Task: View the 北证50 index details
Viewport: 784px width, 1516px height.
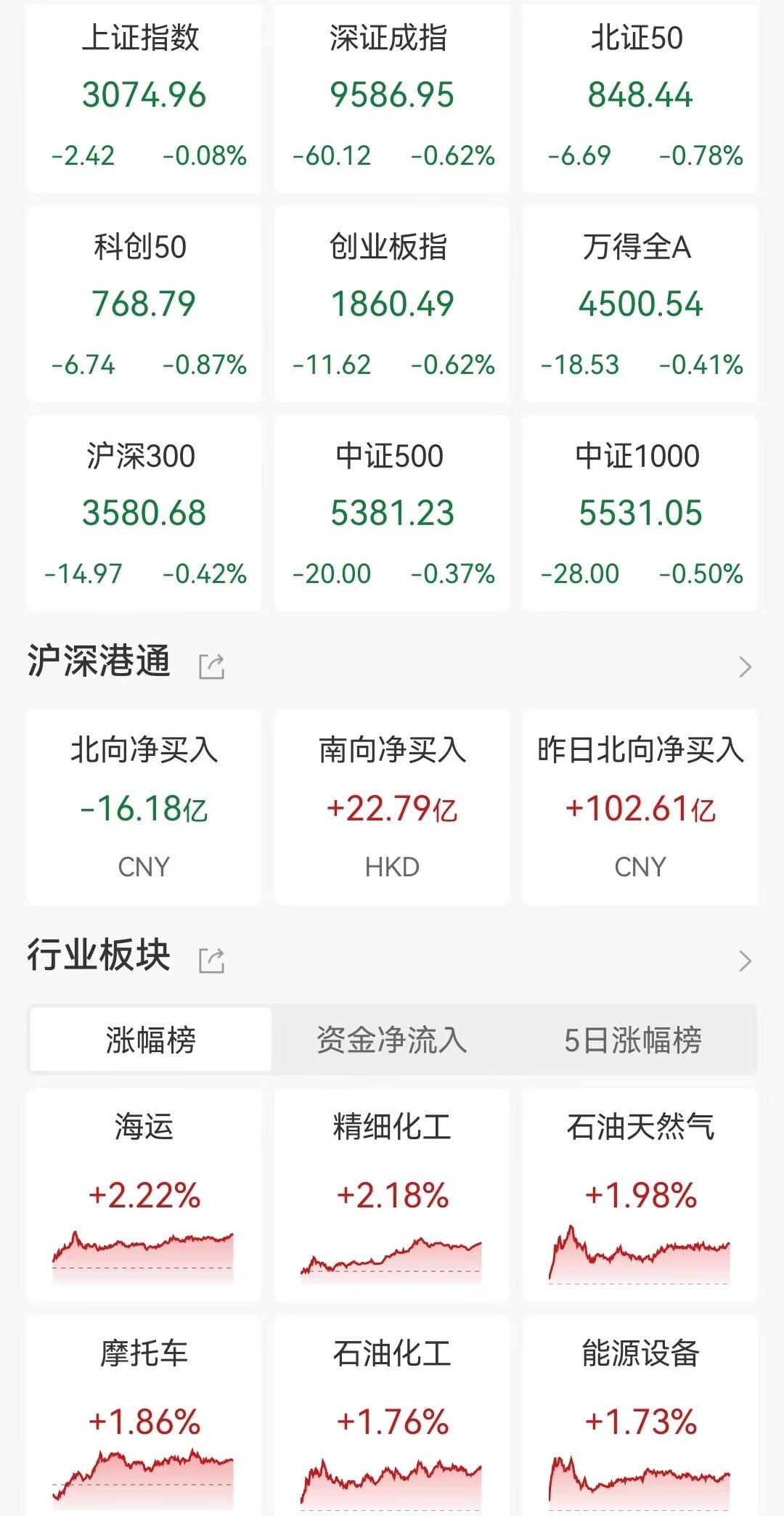Action: point(640,97)
